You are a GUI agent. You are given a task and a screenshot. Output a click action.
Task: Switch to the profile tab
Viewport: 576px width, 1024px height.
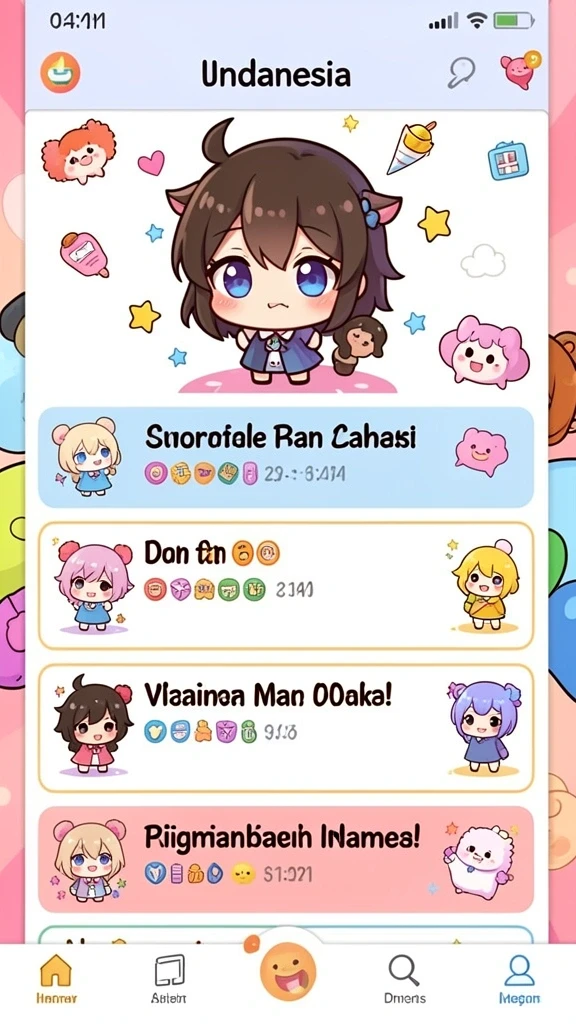click(519, 979)
